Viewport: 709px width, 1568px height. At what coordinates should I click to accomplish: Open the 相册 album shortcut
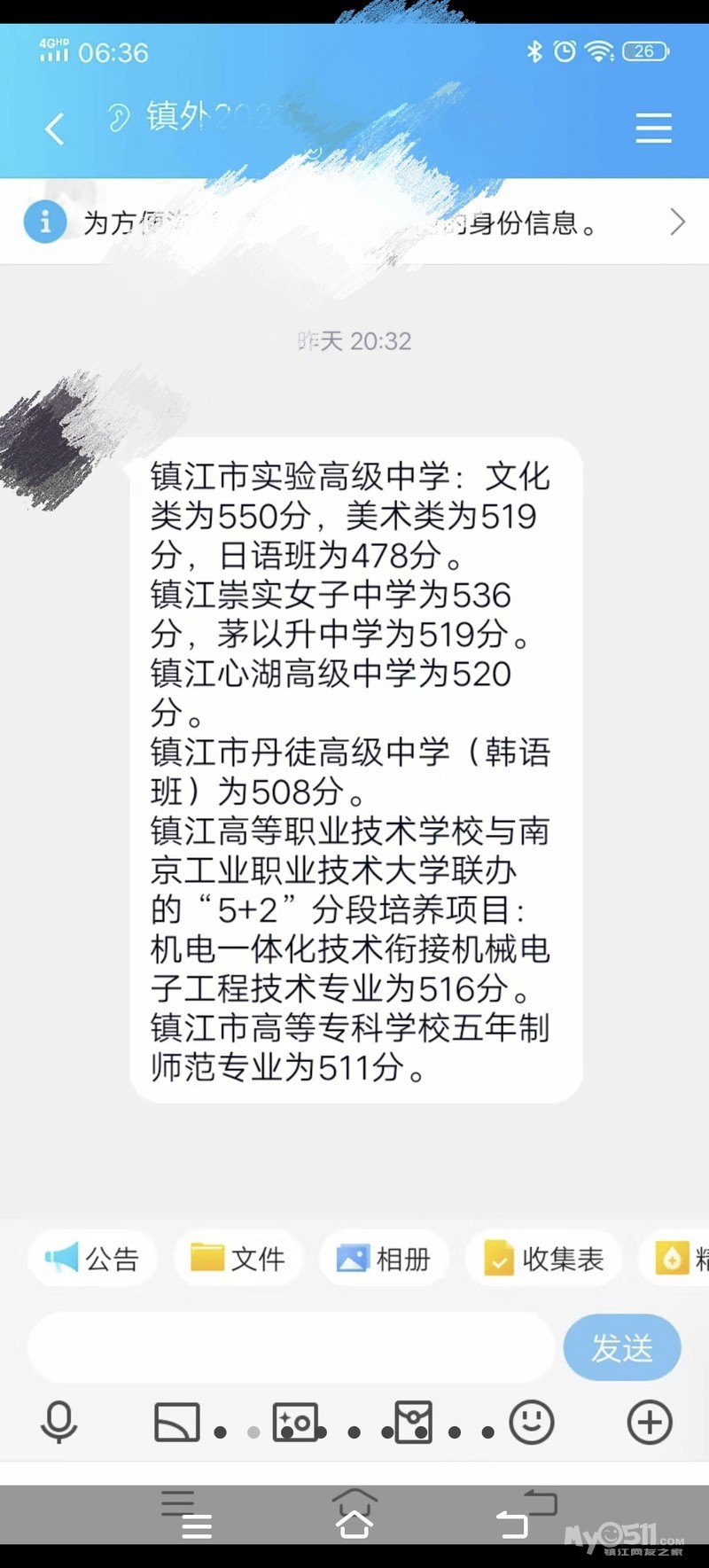click(384, 1259)
